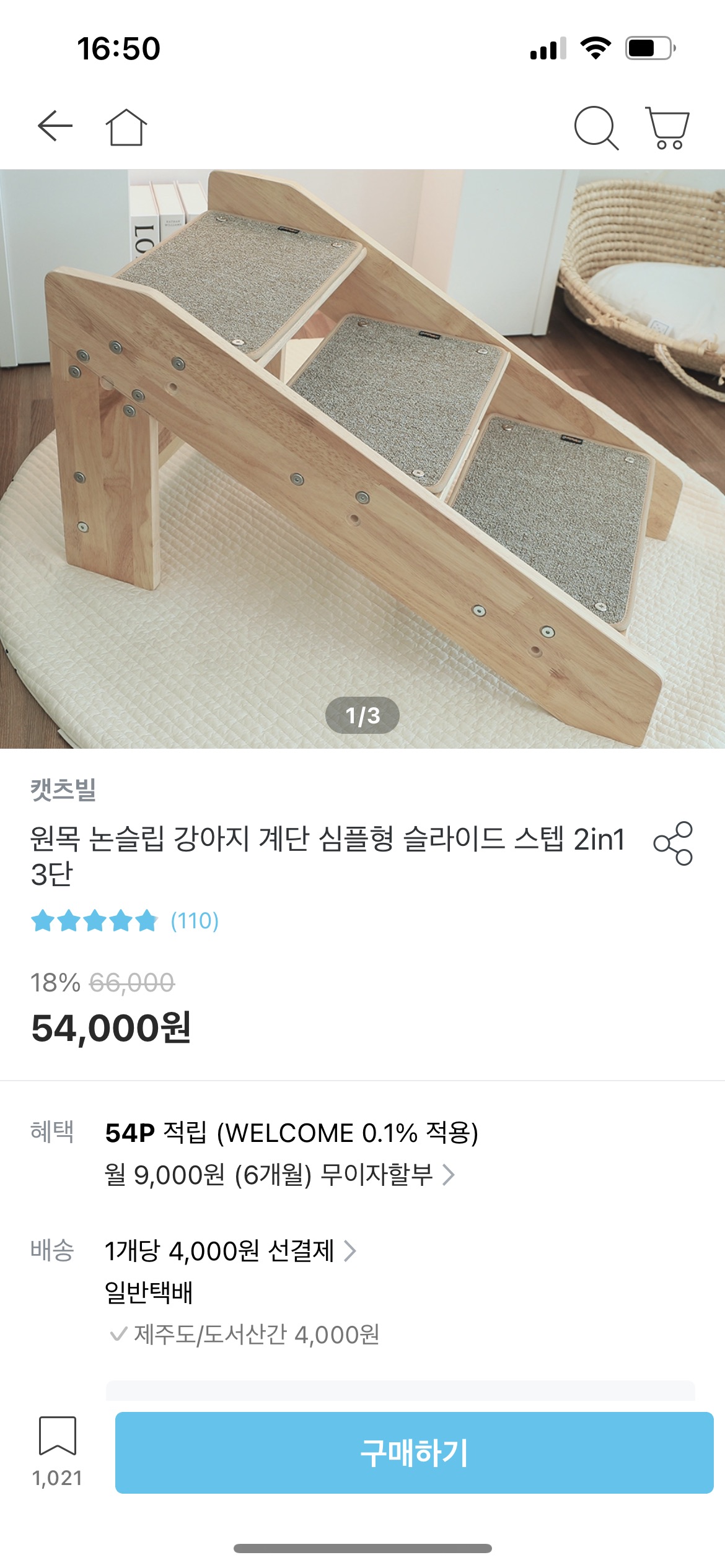This screenshot has width=725, height=1568.
Task: Open the search magnifier
Action: pos(596,128)
